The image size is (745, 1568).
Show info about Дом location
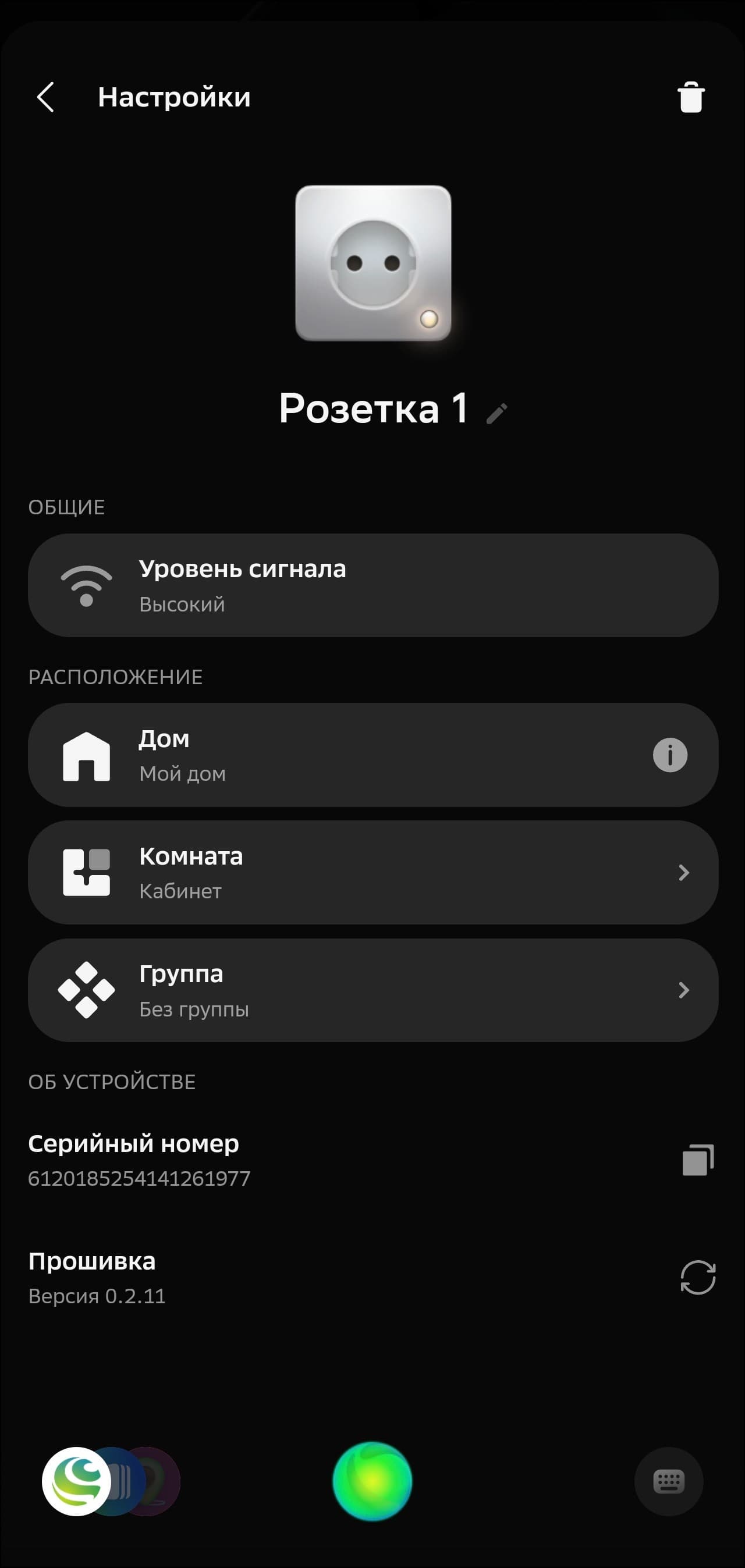point(669,755)
